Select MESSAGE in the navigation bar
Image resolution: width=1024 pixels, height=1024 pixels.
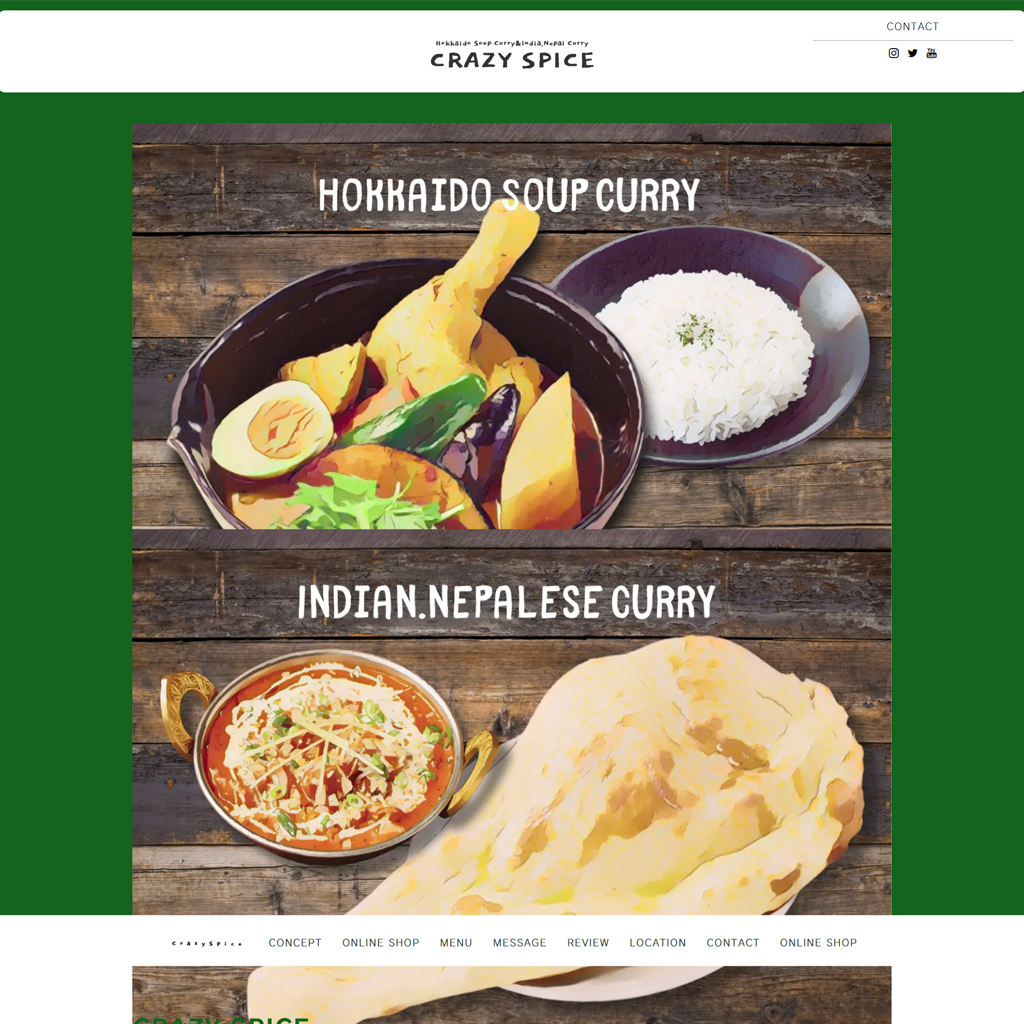click(x=519, y=943)
